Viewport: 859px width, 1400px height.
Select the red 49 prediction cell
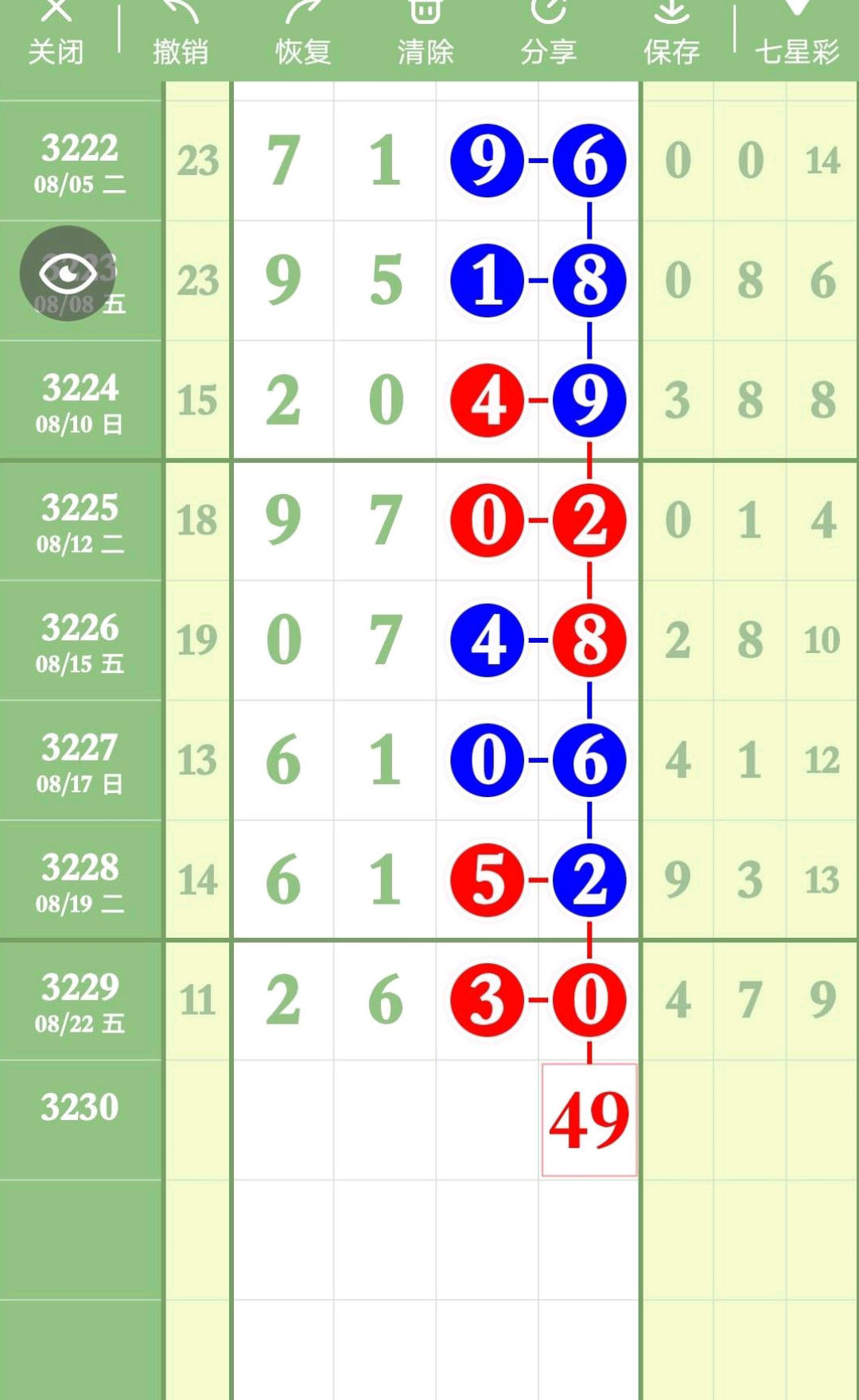pos(589,1120)
